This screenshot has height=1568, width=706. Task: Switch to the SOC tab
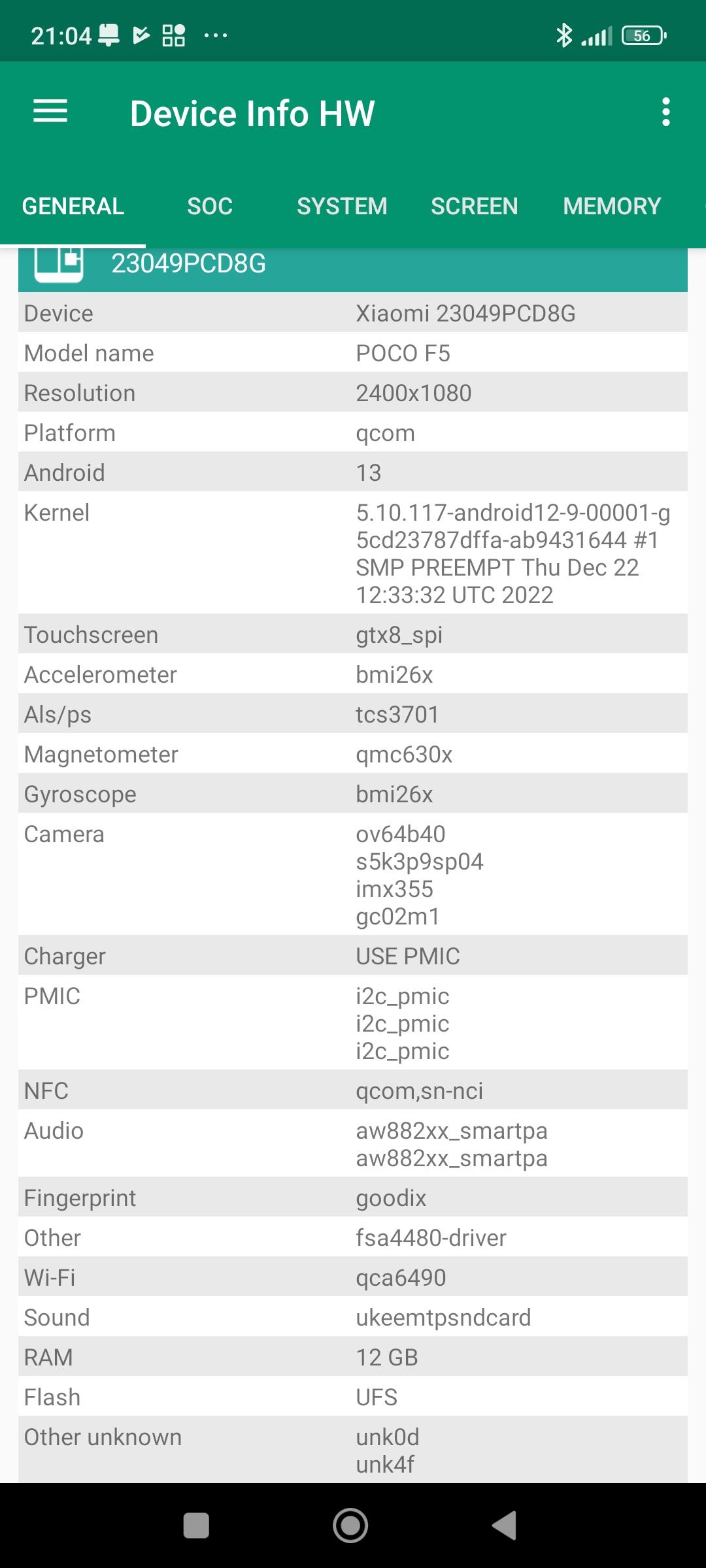[210, 206]
